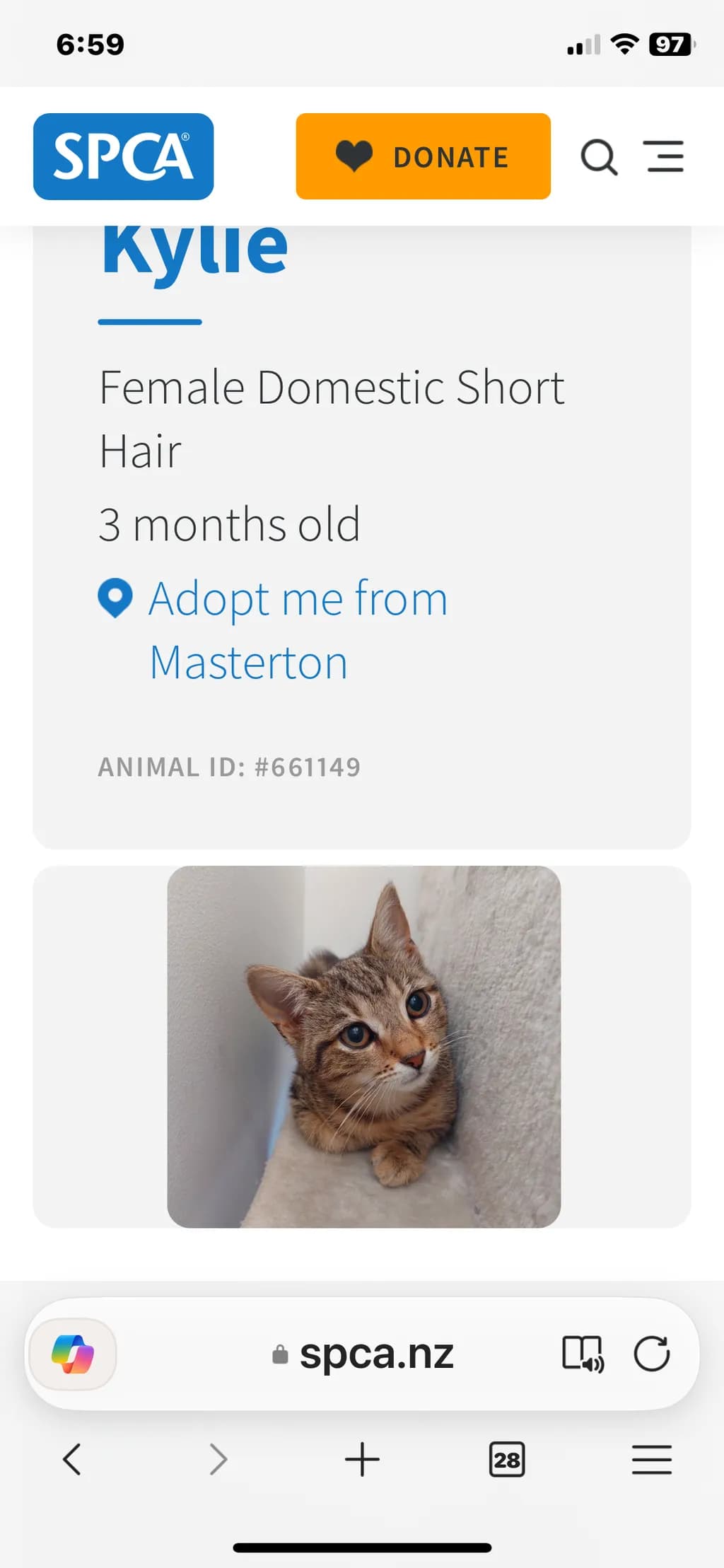Go back to the previous page
This screenshot has width=724, height=1568.
pyautogui.click(x=72, y=1459)
